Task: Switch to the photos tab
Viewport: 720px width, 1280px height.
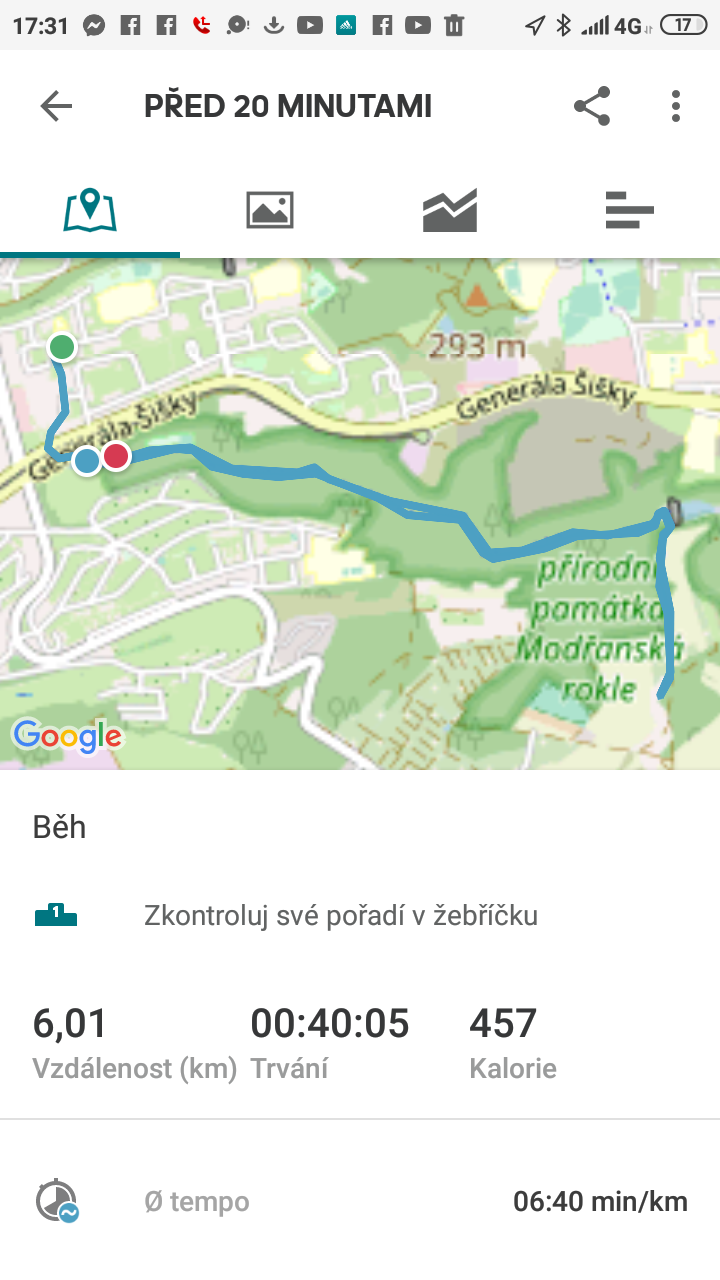Action: pyautogui.click(x=270, y=210)
